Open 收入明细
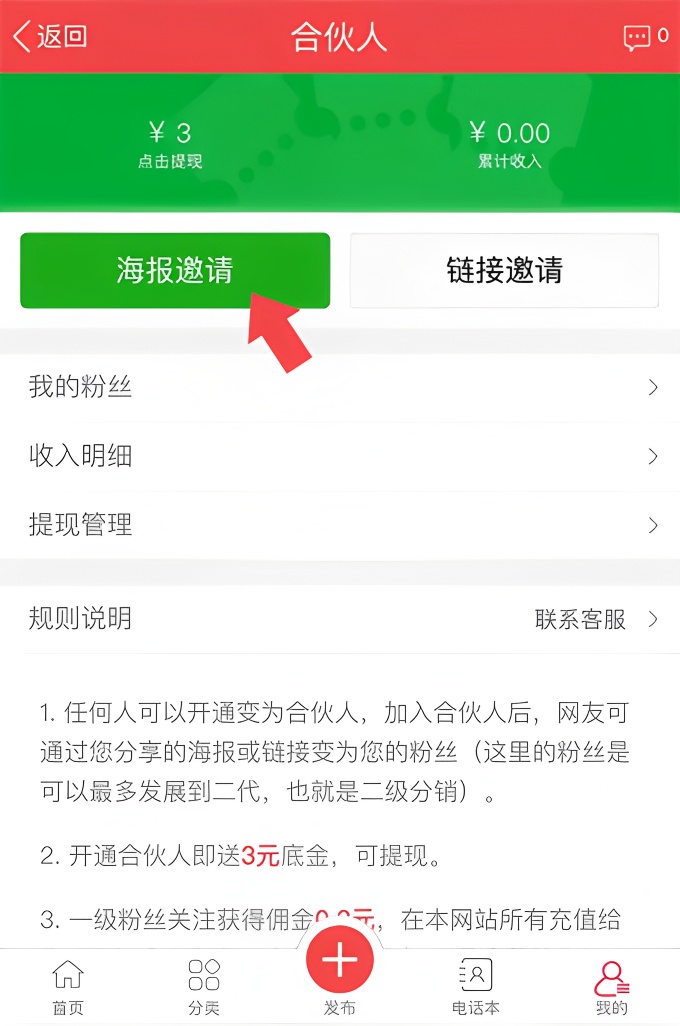The image size is (680, 1026). 340,456
